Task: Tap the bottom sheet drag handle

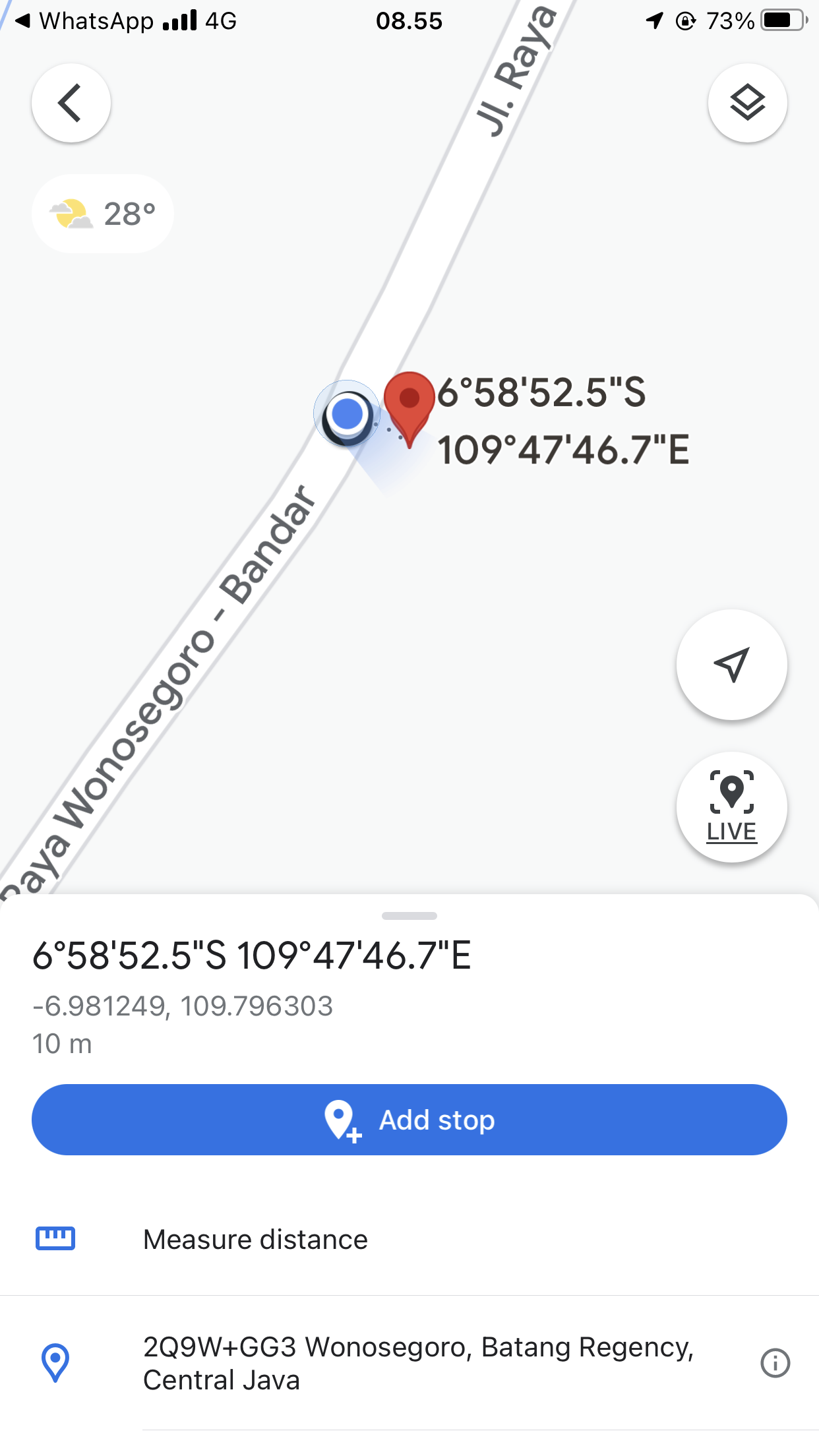Action: point(409,916)
